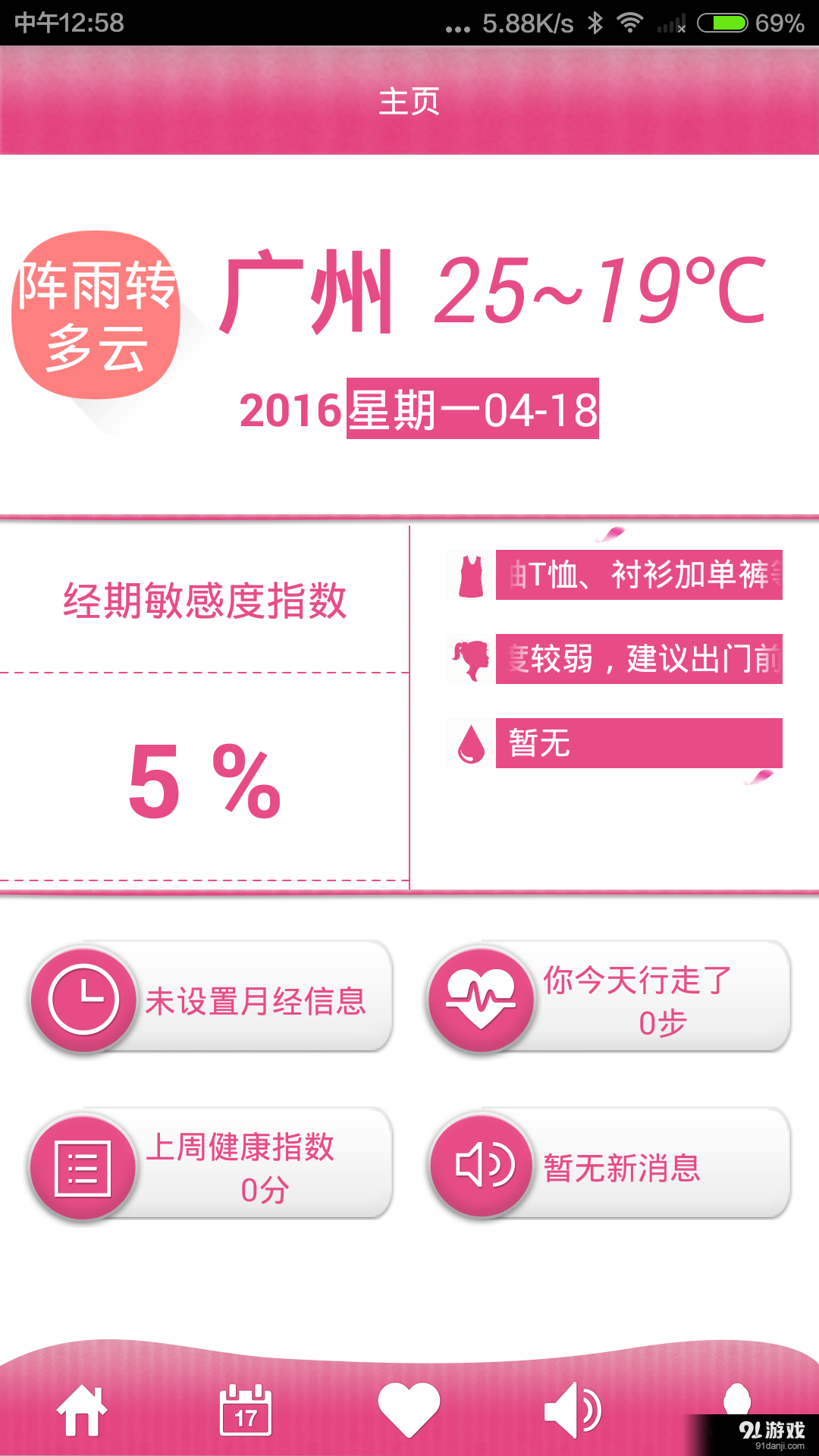Tap the 阵雨转多云 weather badge
Image resolution: width=819 pixels, height=1456 pixels.
point(96,315)
